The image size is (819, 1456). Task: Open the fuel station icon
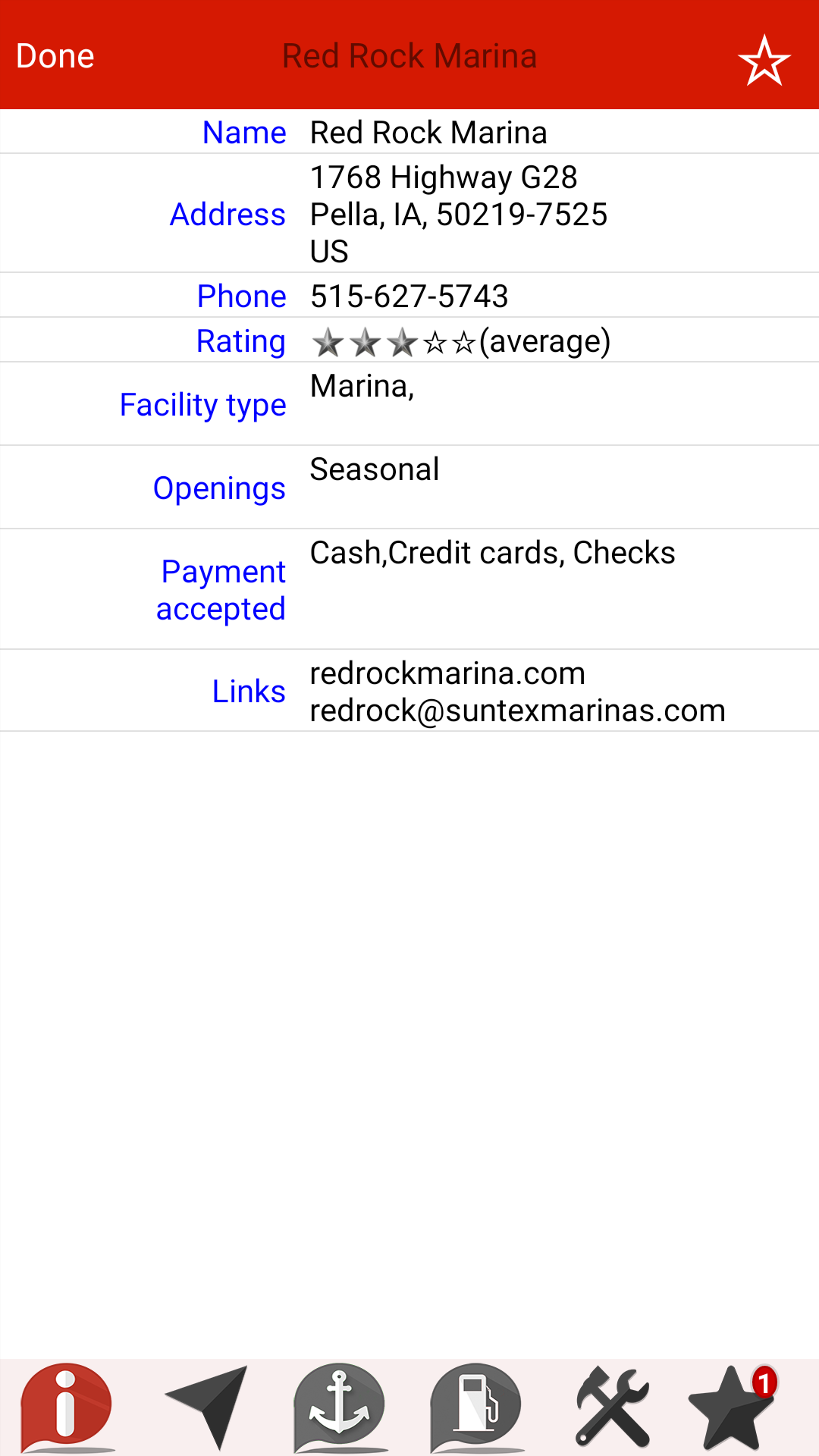474,1407
